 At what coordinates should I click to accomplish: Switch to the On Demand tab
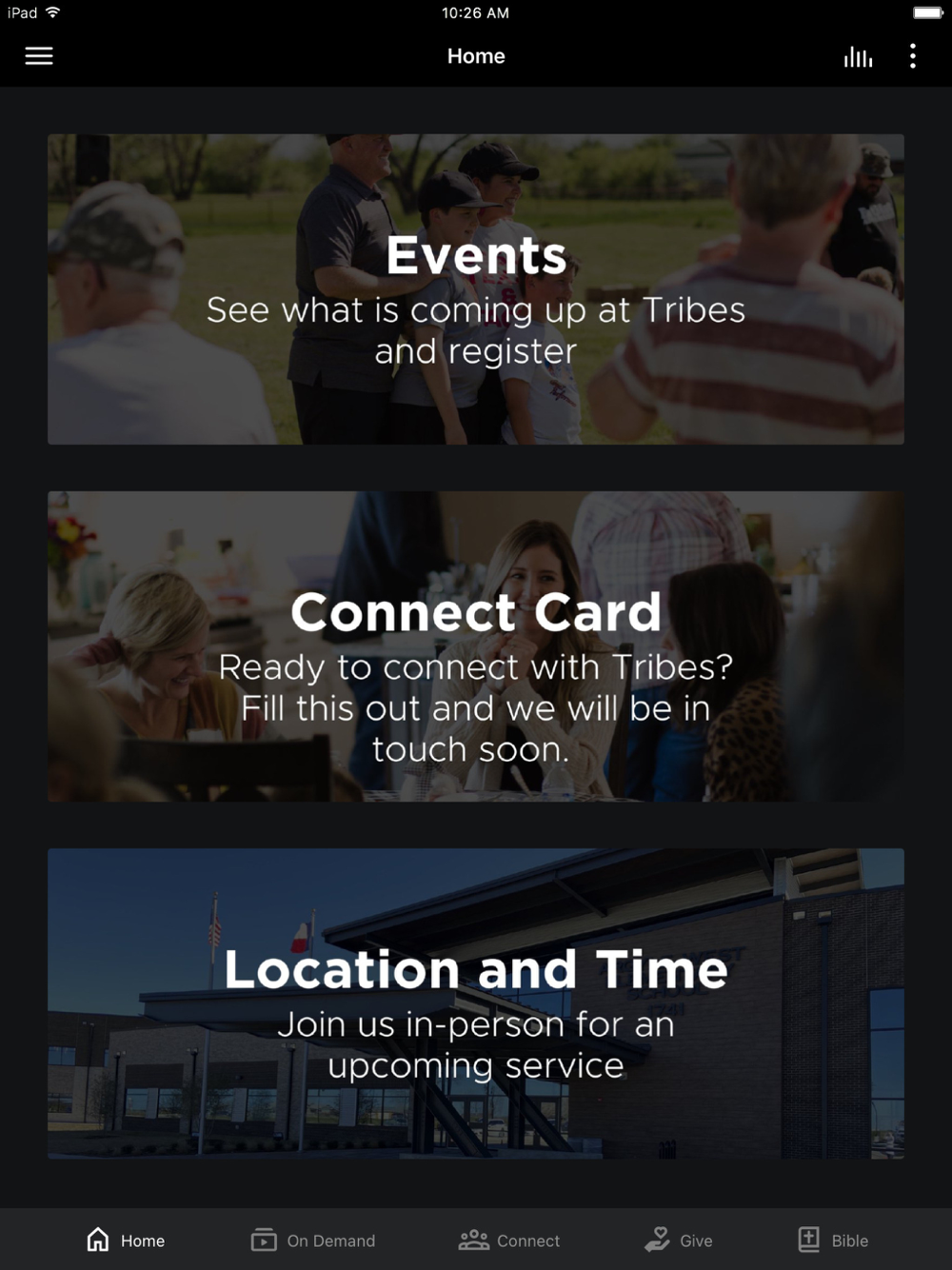click(x=313, y=1240)
